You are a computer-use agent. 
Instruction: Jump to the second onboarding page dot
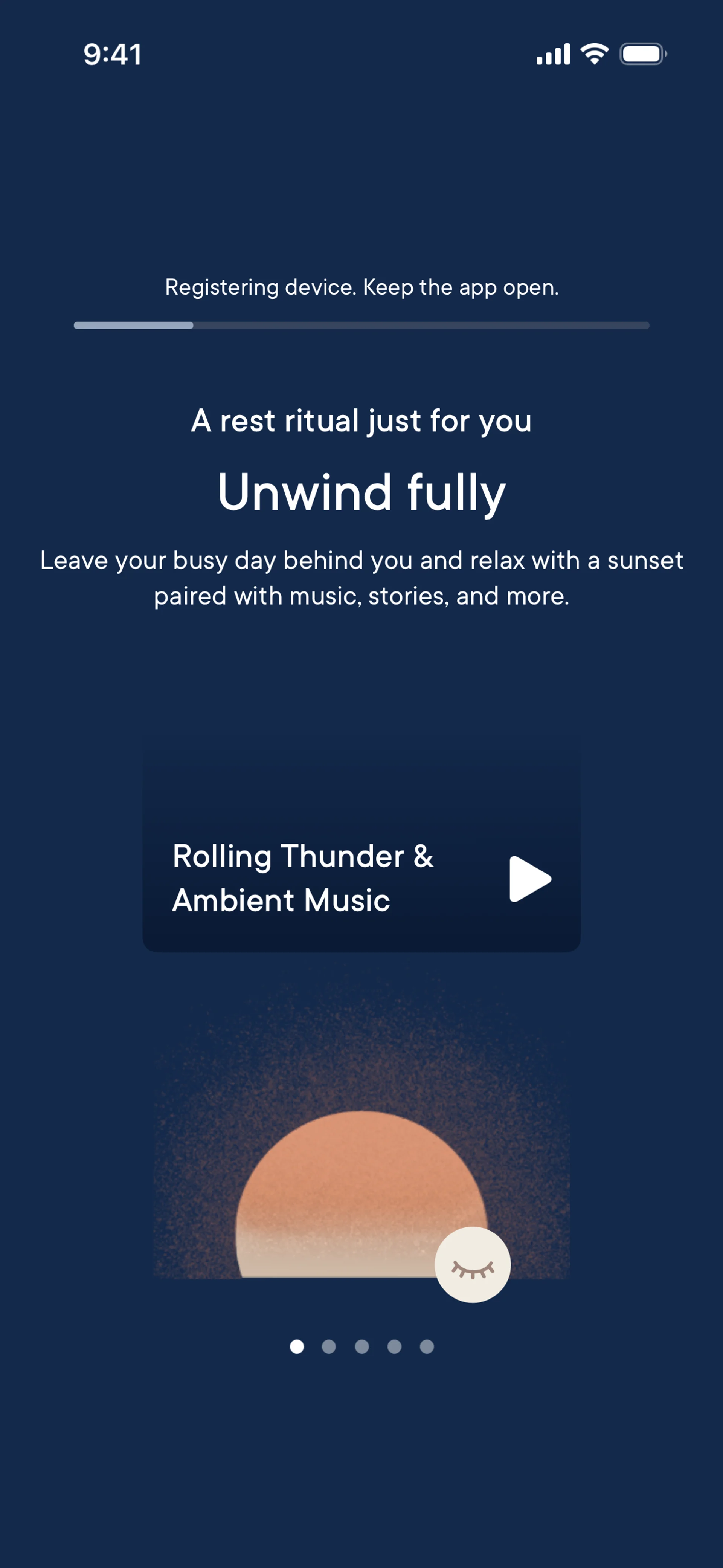coord(329,1346)
